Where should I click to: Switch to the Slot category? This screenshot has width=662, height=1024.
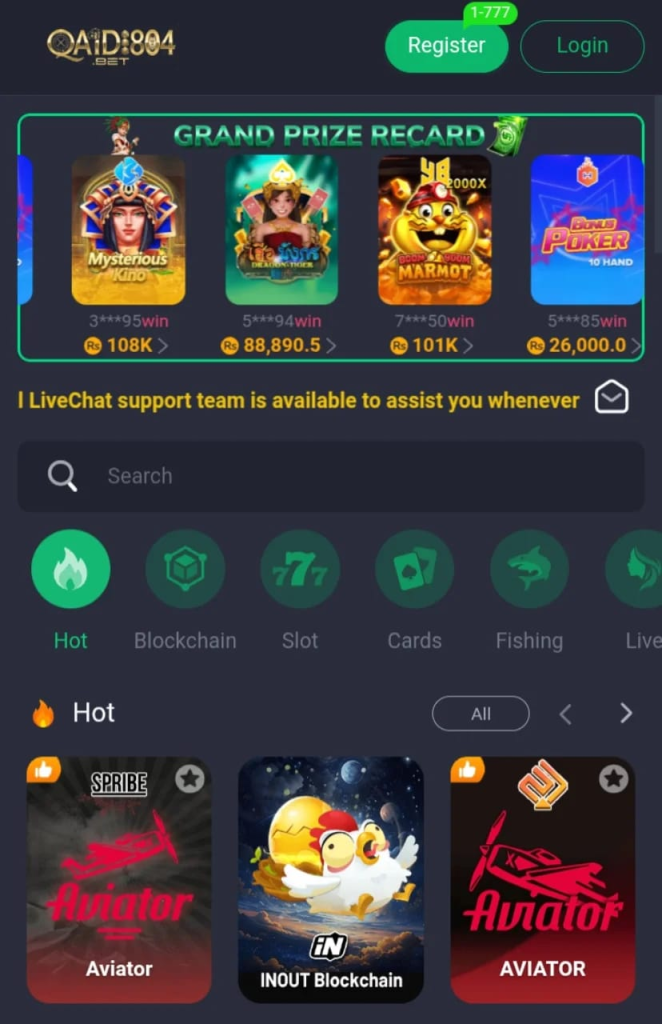[300, 570]
